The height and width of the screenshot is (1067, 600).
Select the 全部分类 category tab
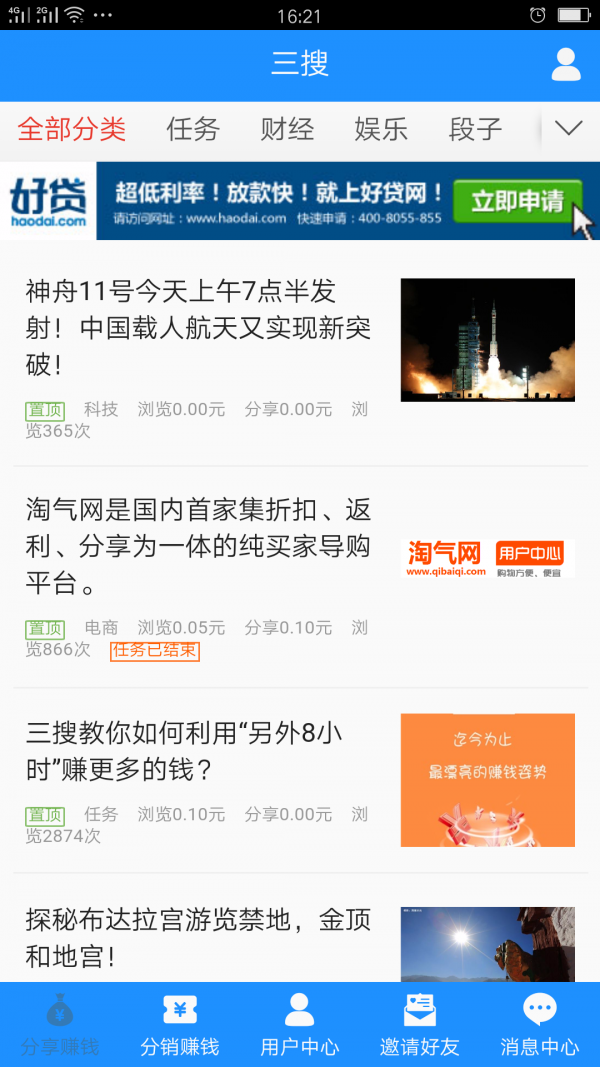click(72, 129)
